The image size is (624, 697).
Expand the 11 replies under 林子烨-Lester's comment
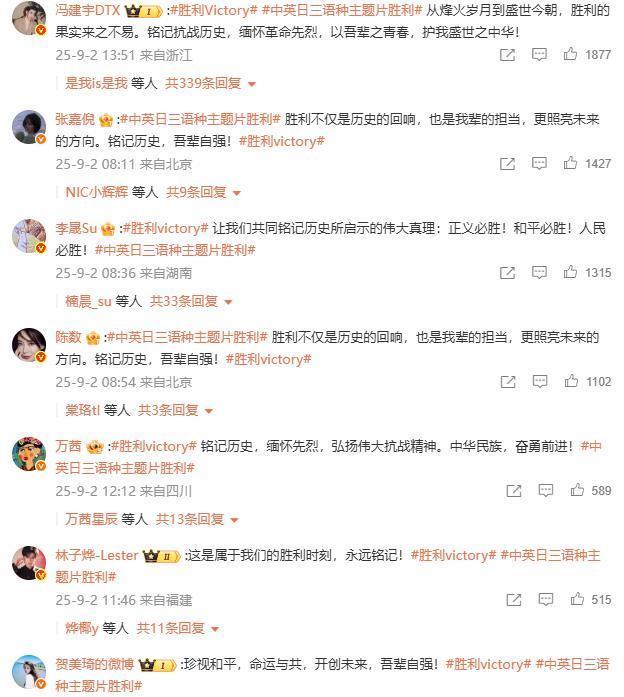[x=177, y=628]
